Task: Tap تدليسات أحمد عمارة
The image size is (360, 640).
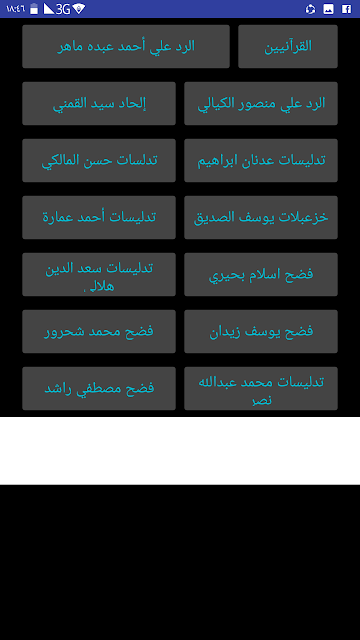Action: click(99, 217)
